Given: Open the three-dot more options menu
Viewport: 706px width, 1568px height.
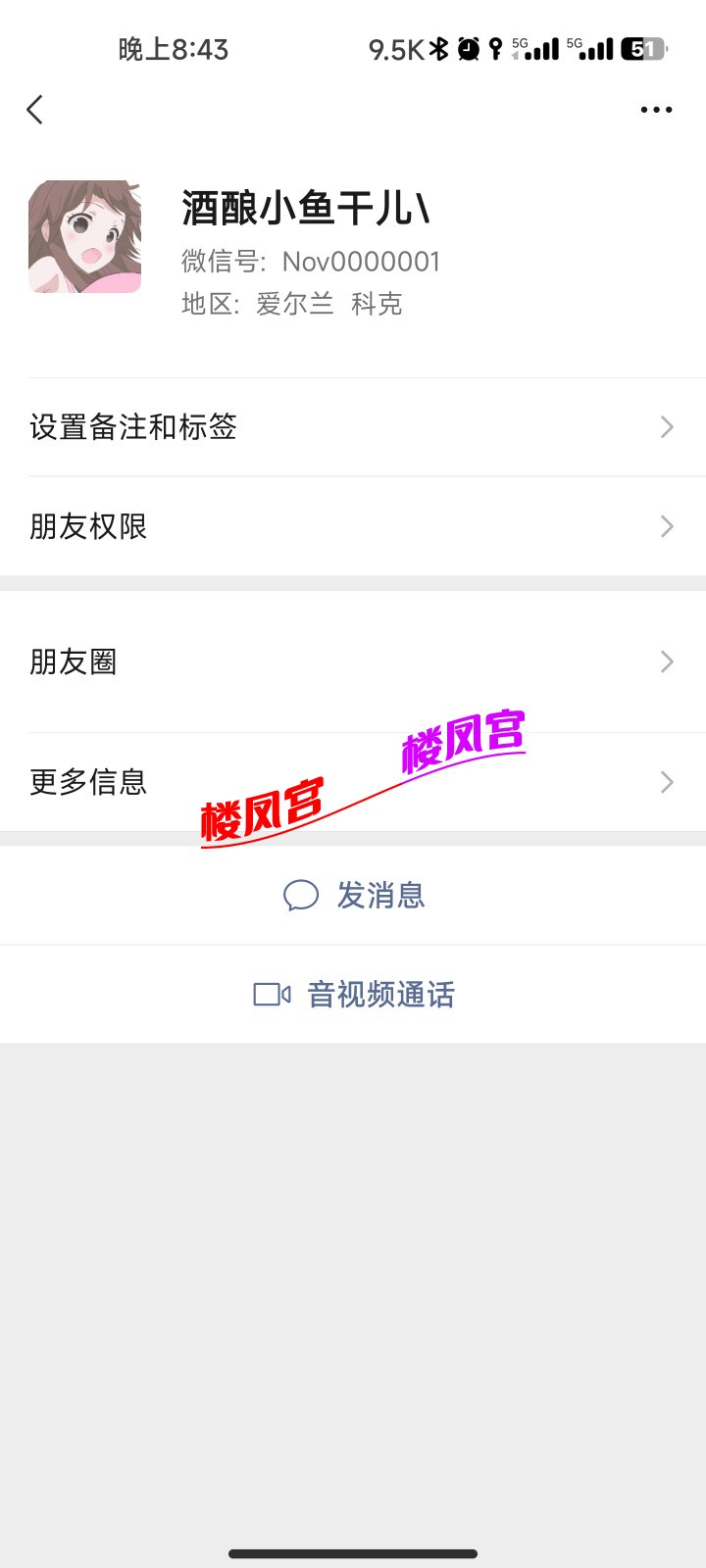Looking at the screenshot, I should click(x=656, y=110).
